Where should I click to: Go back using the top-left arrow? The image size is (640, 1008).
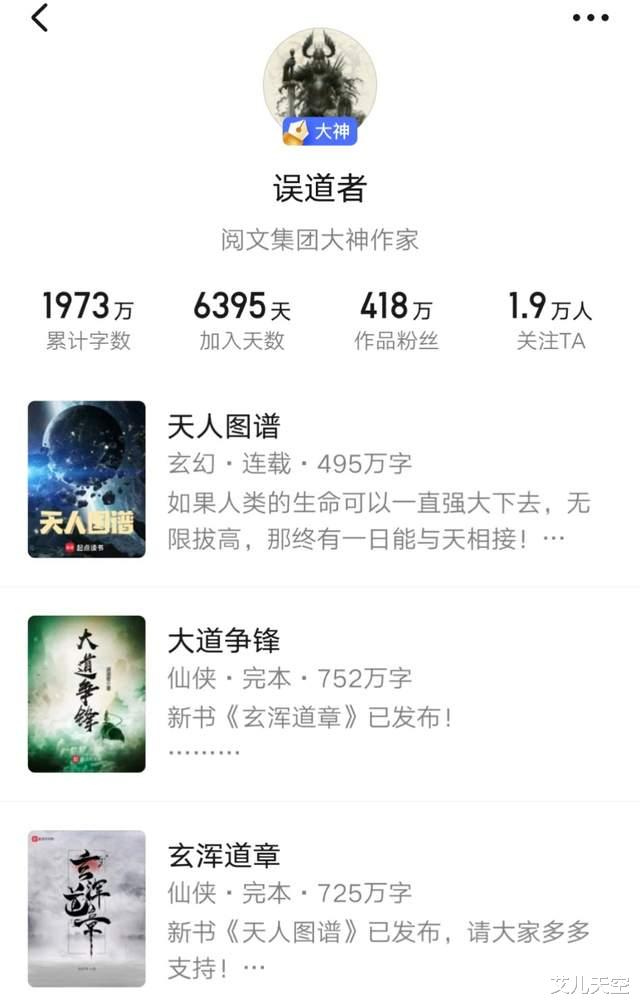40,17
